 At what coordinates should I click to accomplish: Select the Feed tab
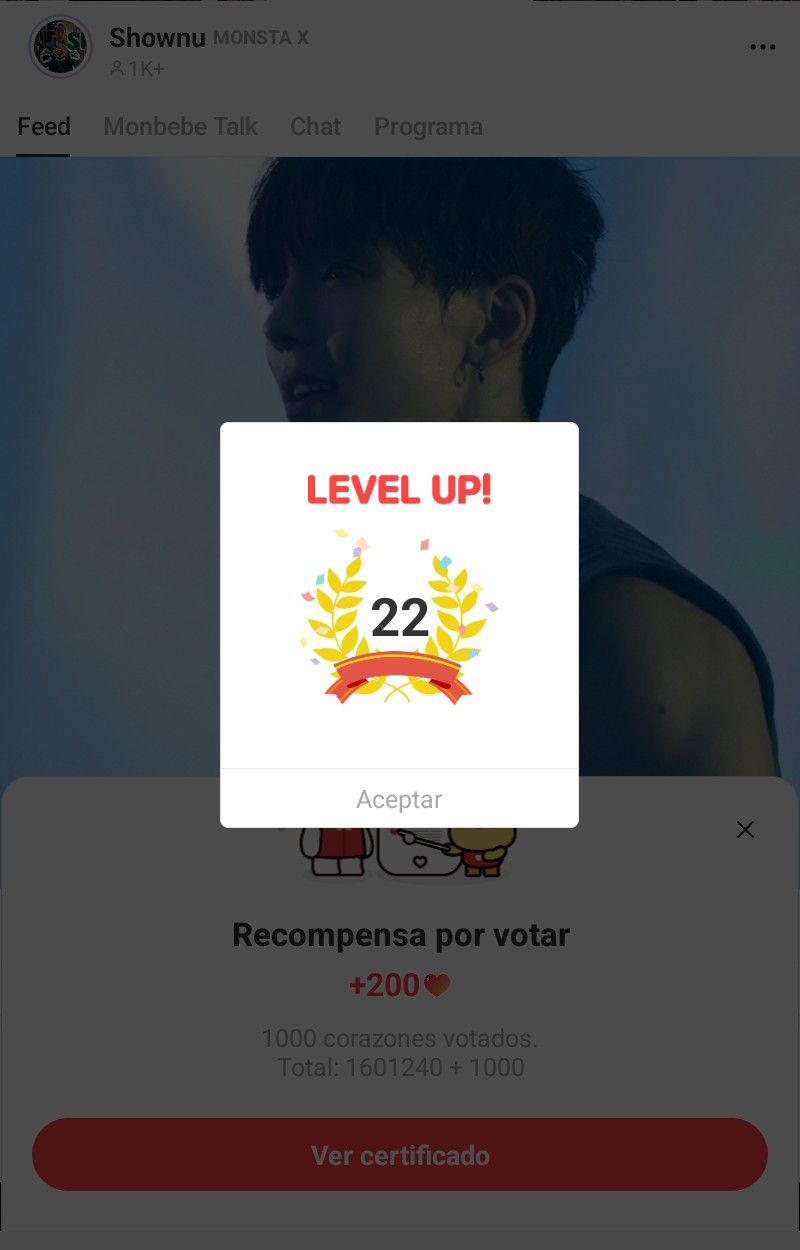(x=44, y=127)
